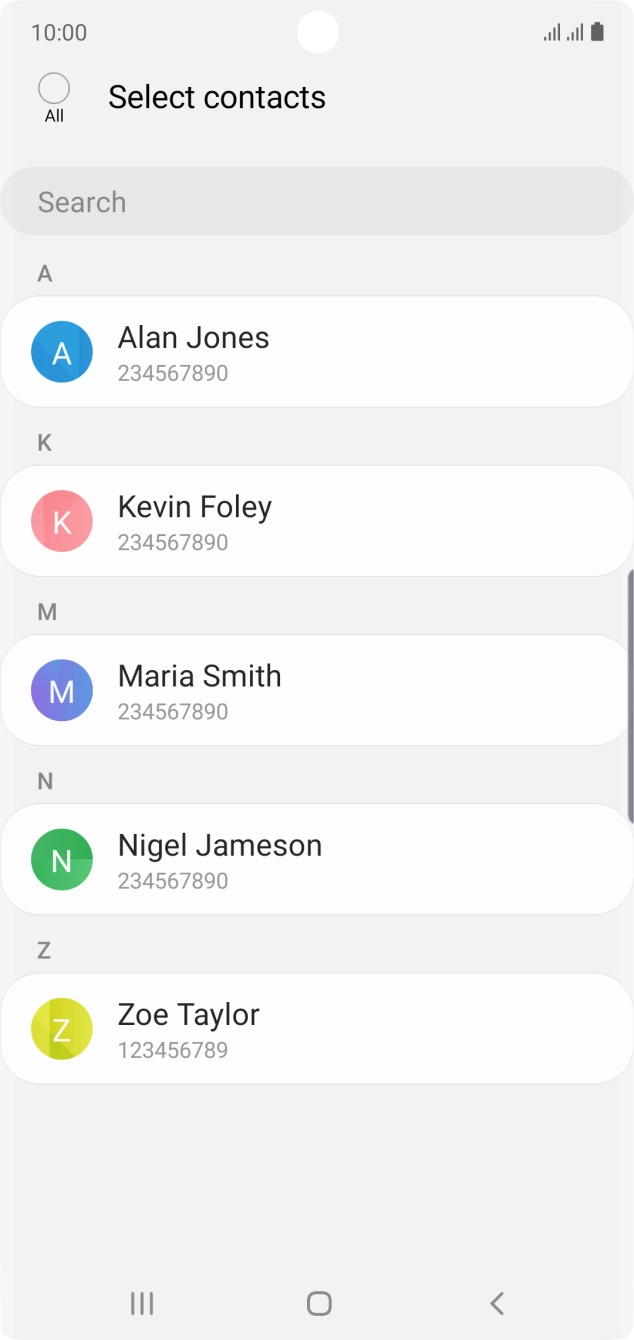
Task: Go back using the system back button
Action: coord(496,1303)
